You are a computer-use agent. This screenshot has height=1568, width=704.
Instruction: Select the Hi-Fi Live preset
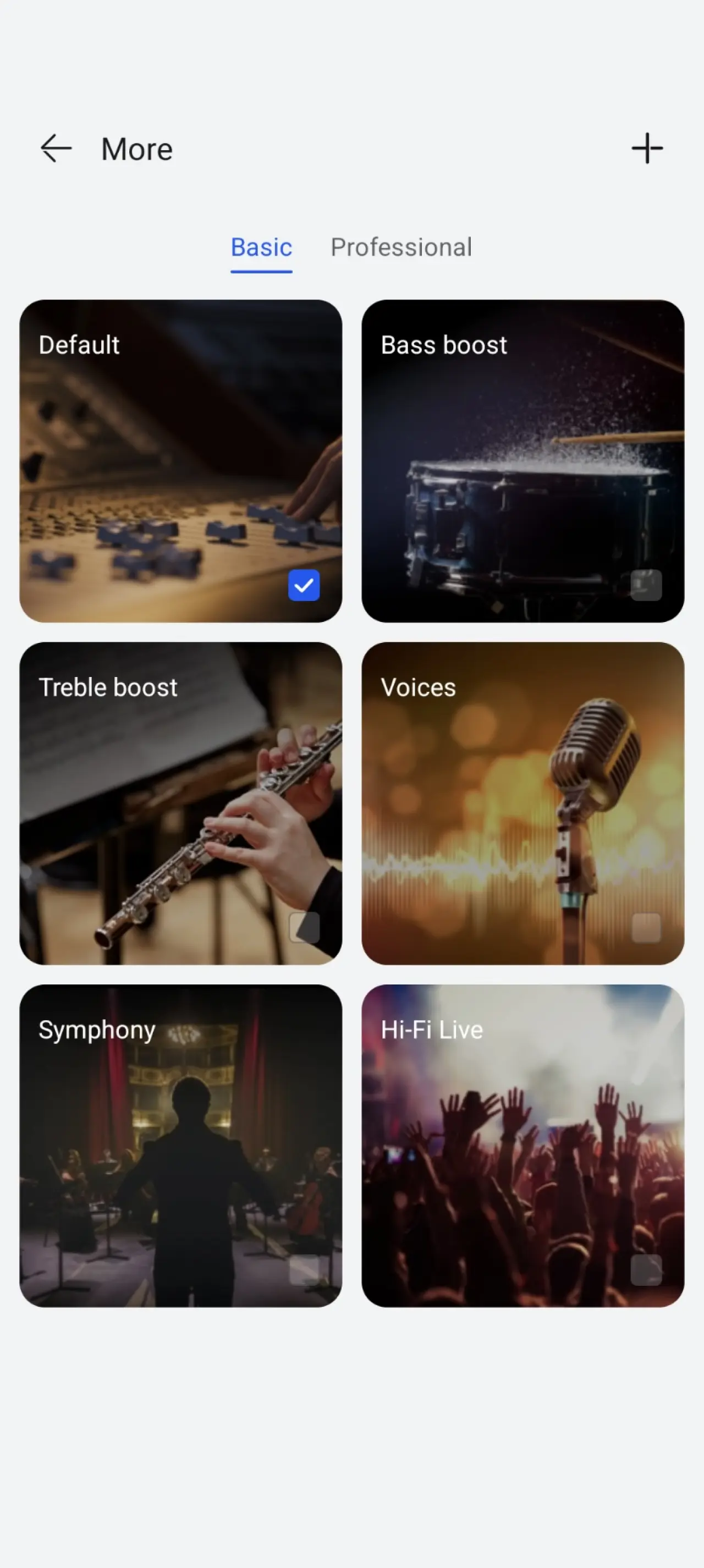click(x=522, y=1145)
